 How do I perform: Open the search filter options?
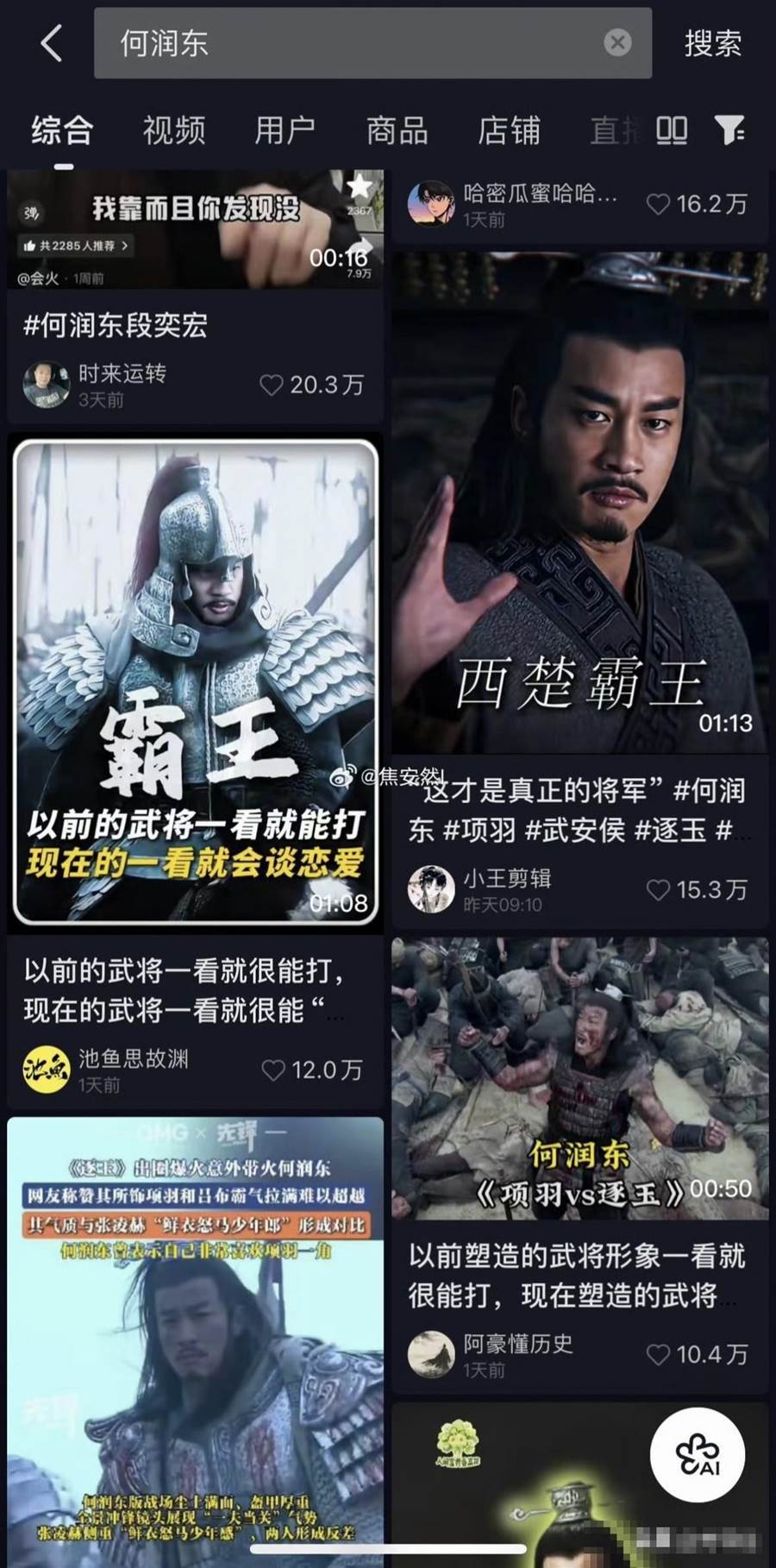click(x=729, y=131)
